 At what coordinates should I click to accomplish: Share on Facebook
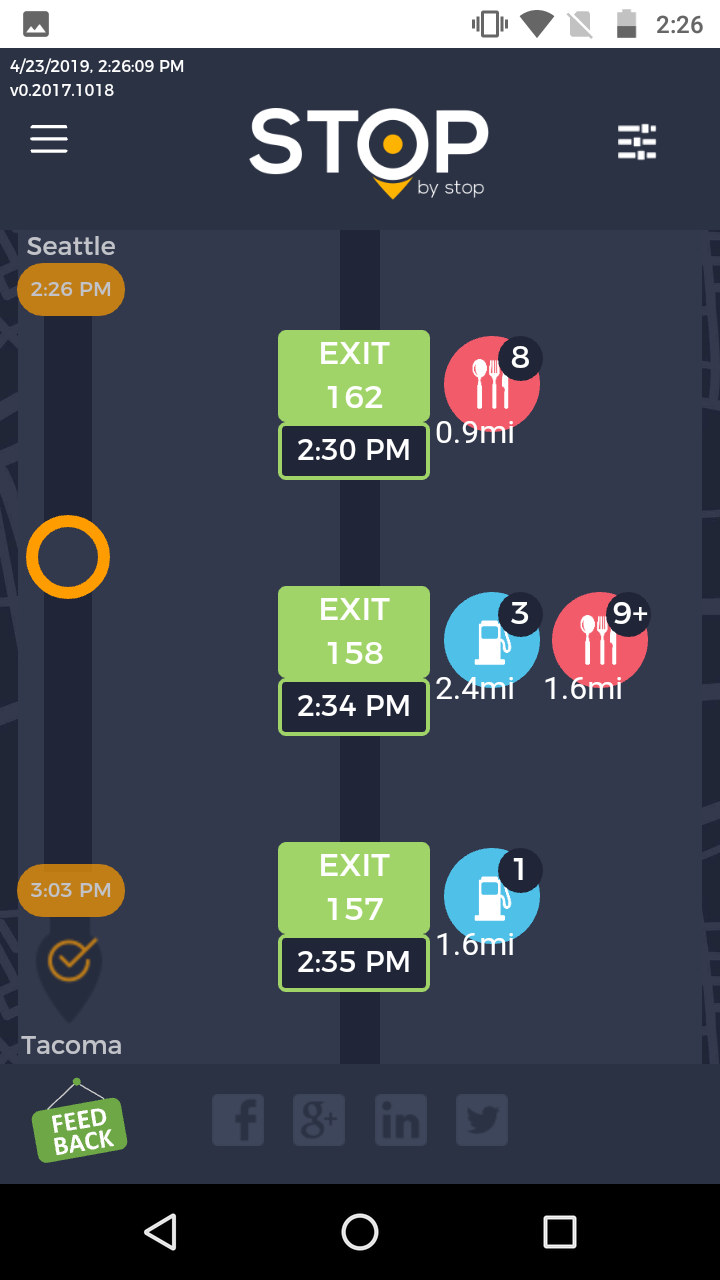click(x=238, y=1120)
